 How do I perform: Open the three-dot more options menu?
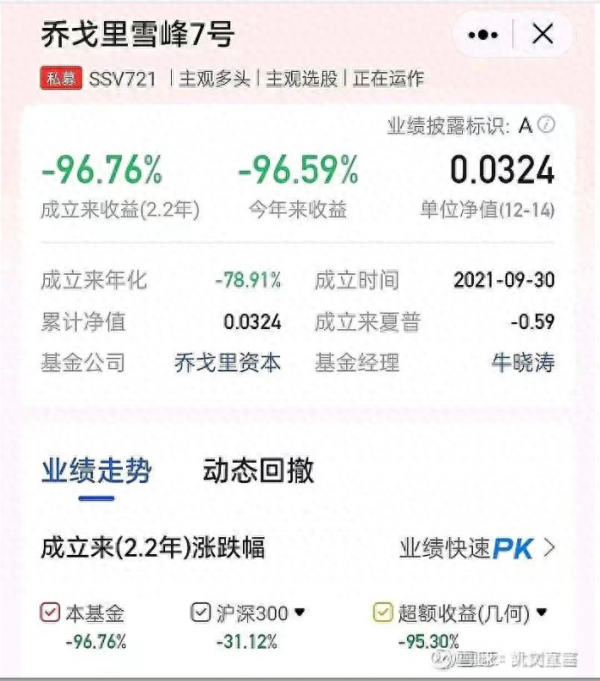[483, 35]
